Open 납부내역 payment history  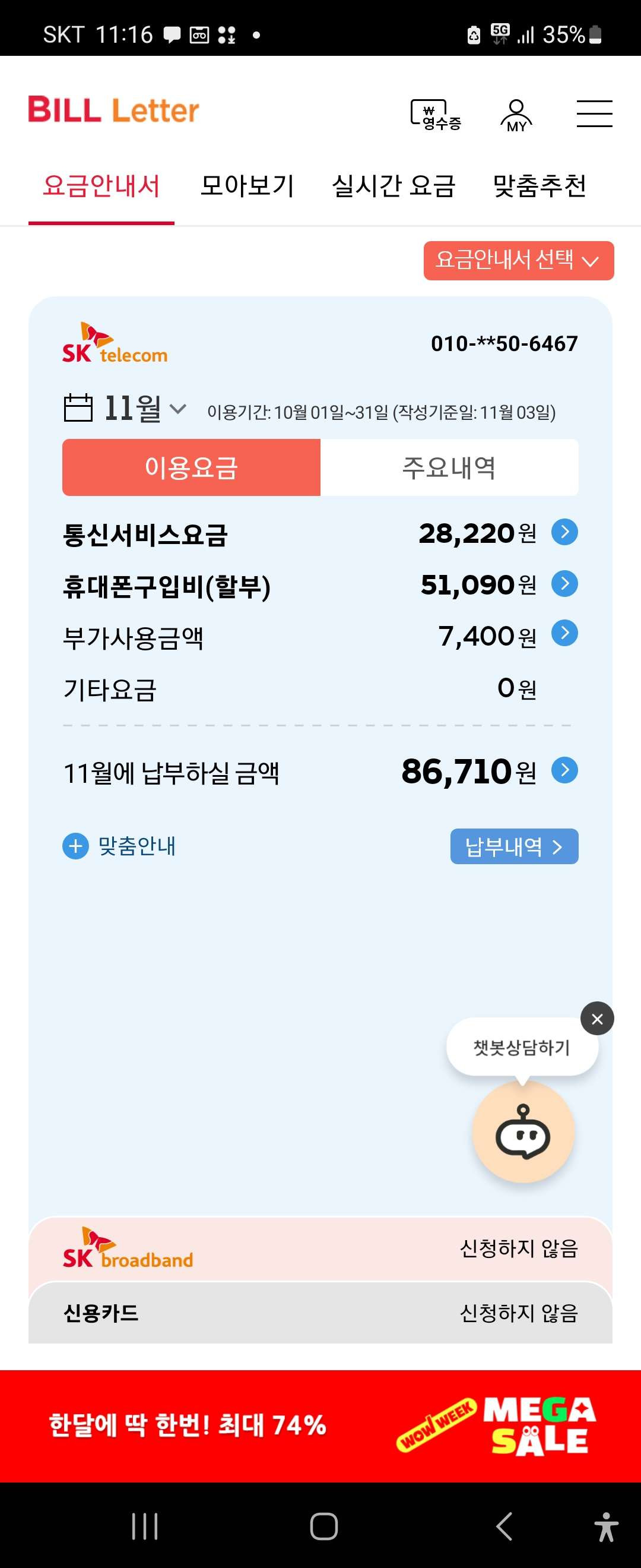[515, 846]
